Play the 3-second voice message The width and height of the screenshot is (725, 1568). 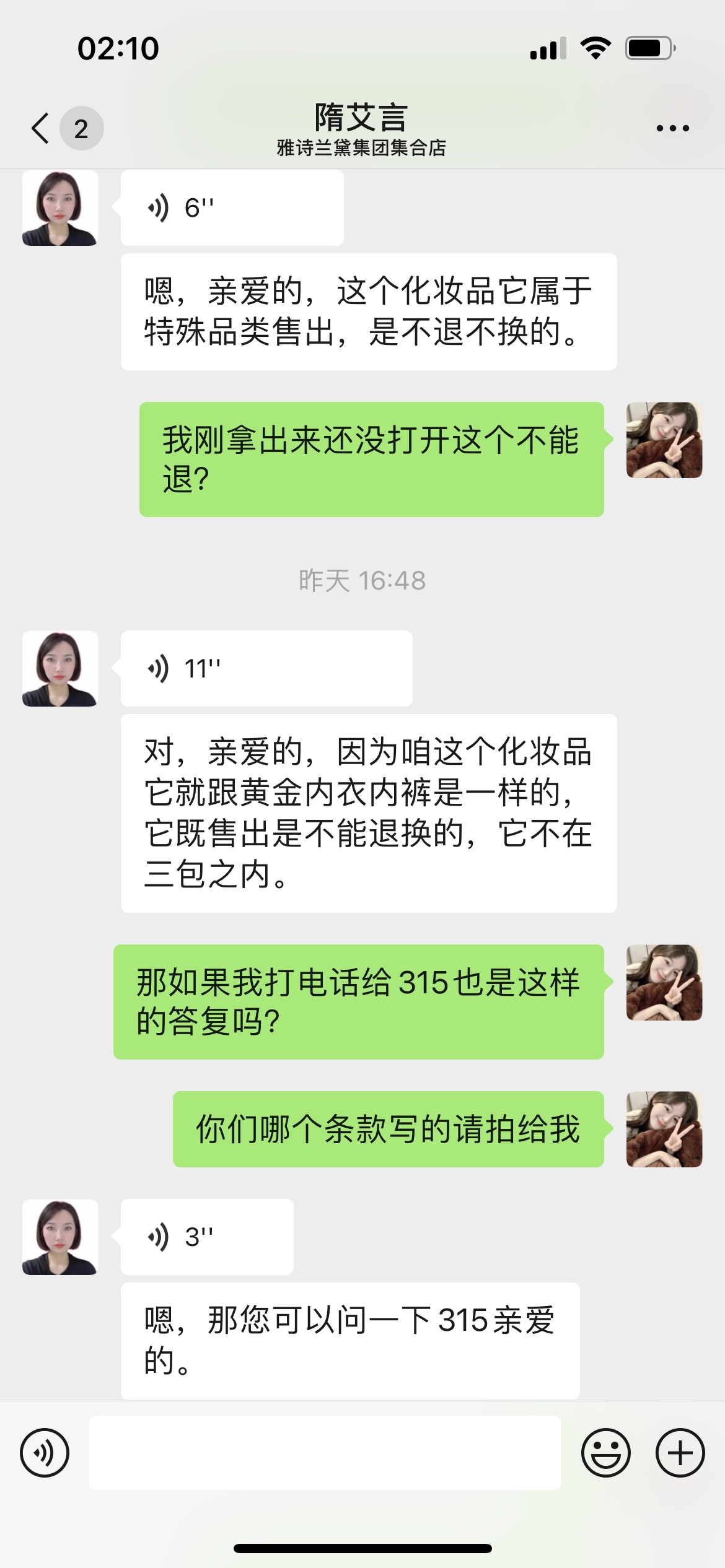pos(207,1237)
